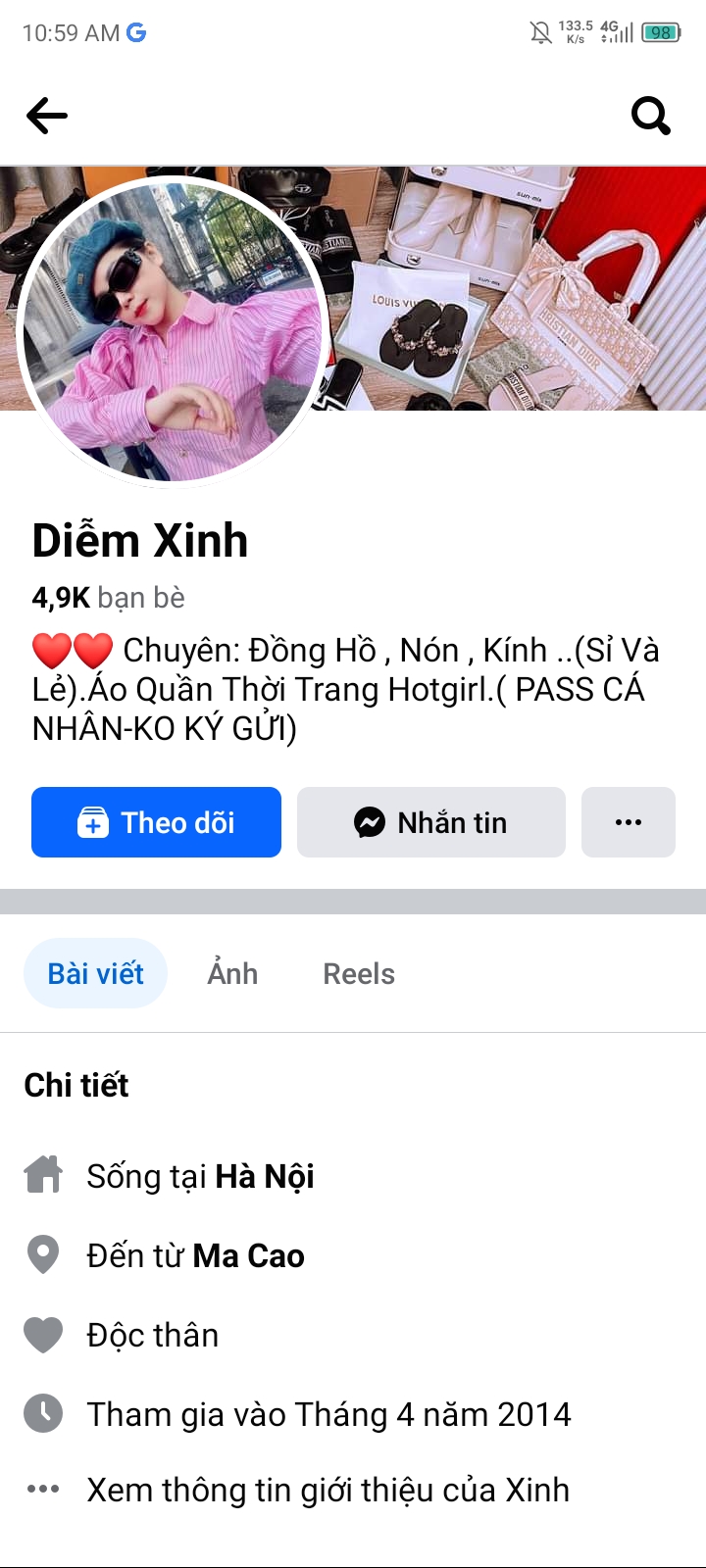Open Xem thông tin giới thiệu của Xinh
Viewport: 706px width, 1568px height.
click(328, 1490)
